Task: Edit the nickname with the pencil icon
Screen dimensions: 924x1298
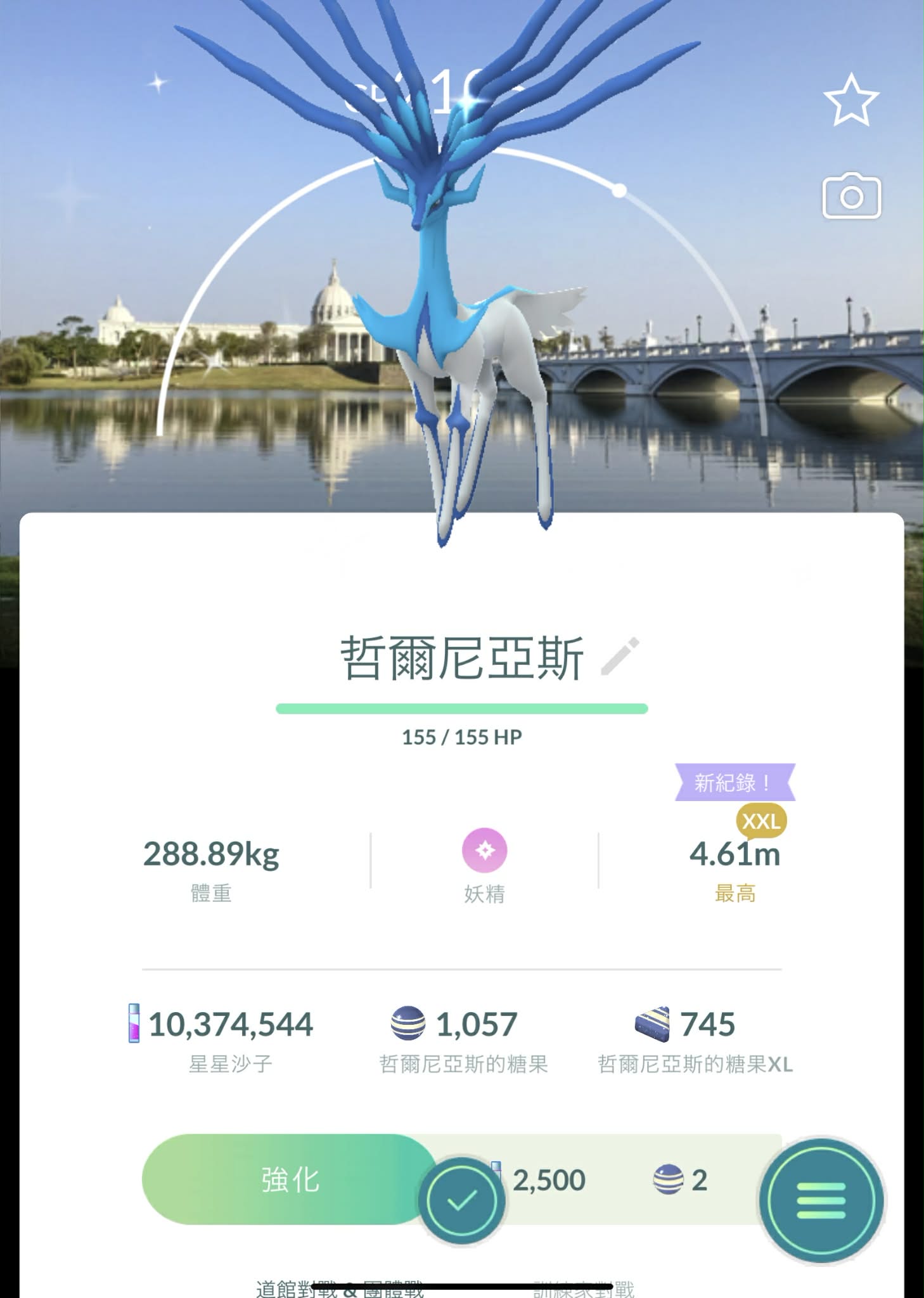Action: point(620,657)
